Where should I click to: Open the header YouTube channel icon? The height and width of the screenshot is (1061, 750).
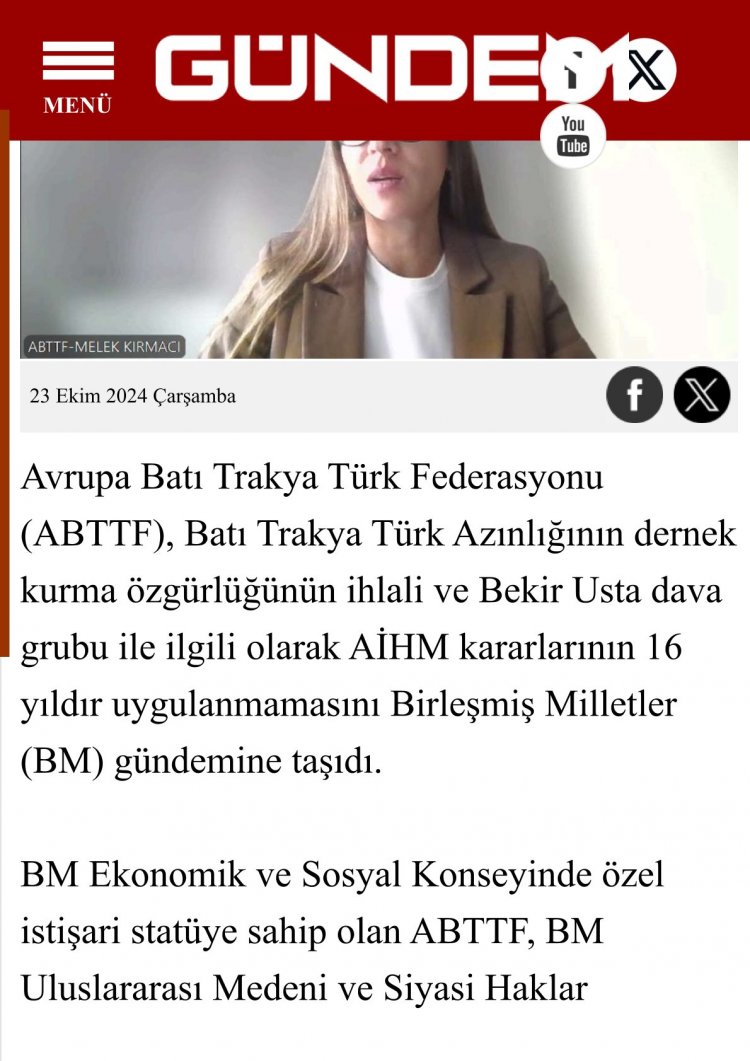[x=573, y=135]
